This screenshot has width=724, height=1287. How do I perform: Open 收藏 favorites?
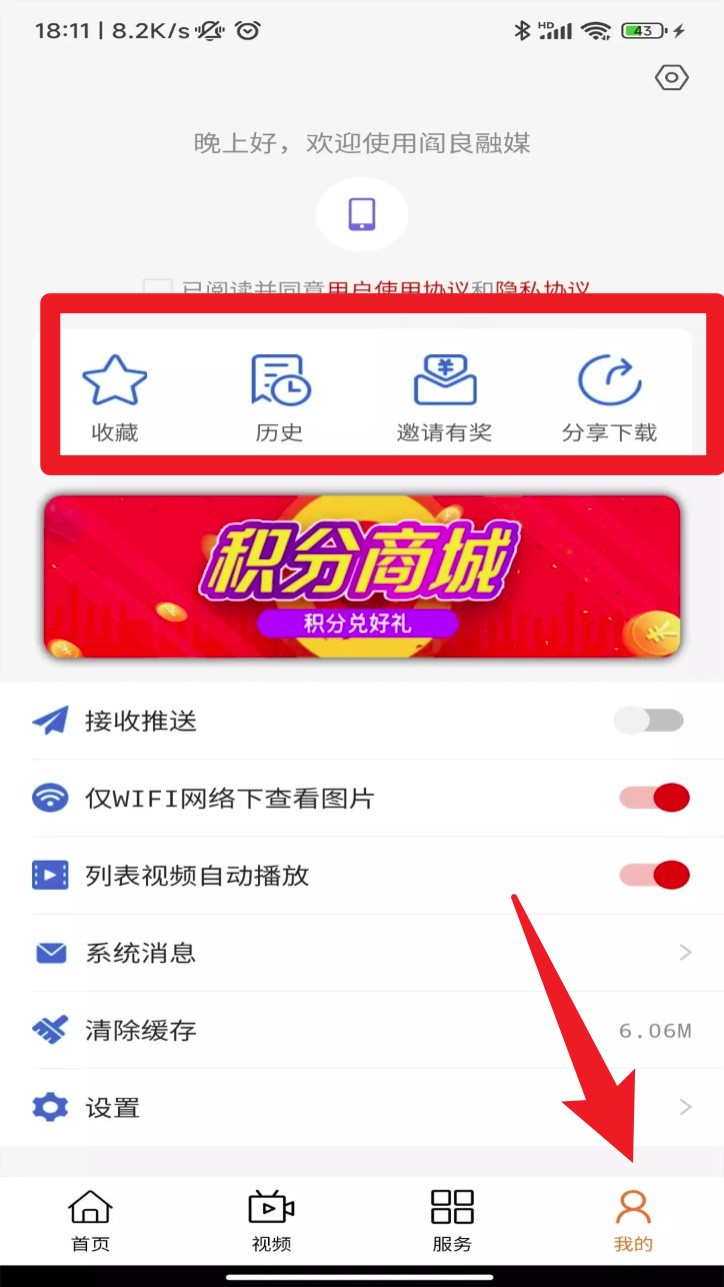point(114,397)
